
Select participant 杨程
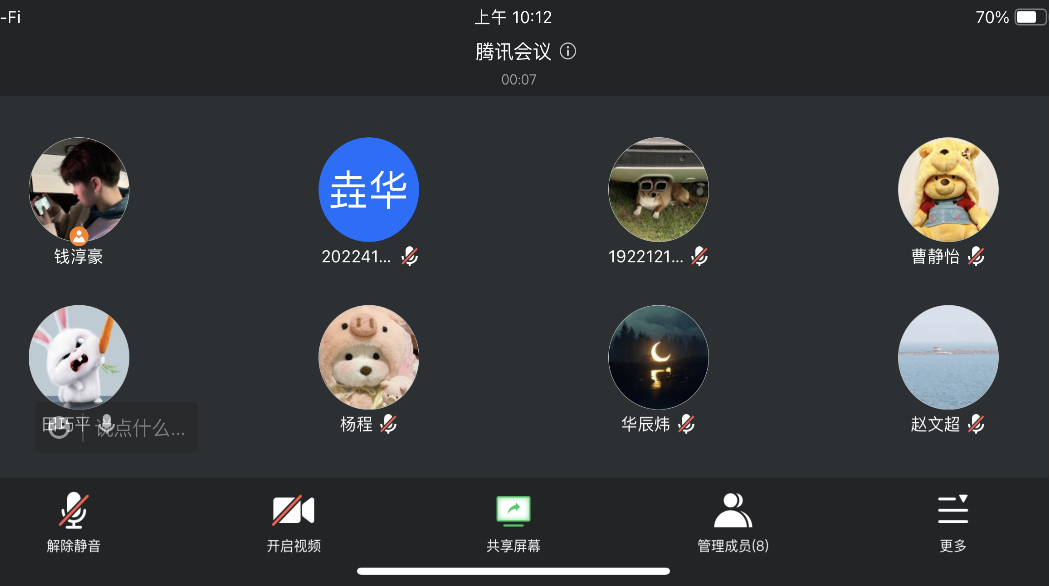pyautogui.click(x=368, y=357)
